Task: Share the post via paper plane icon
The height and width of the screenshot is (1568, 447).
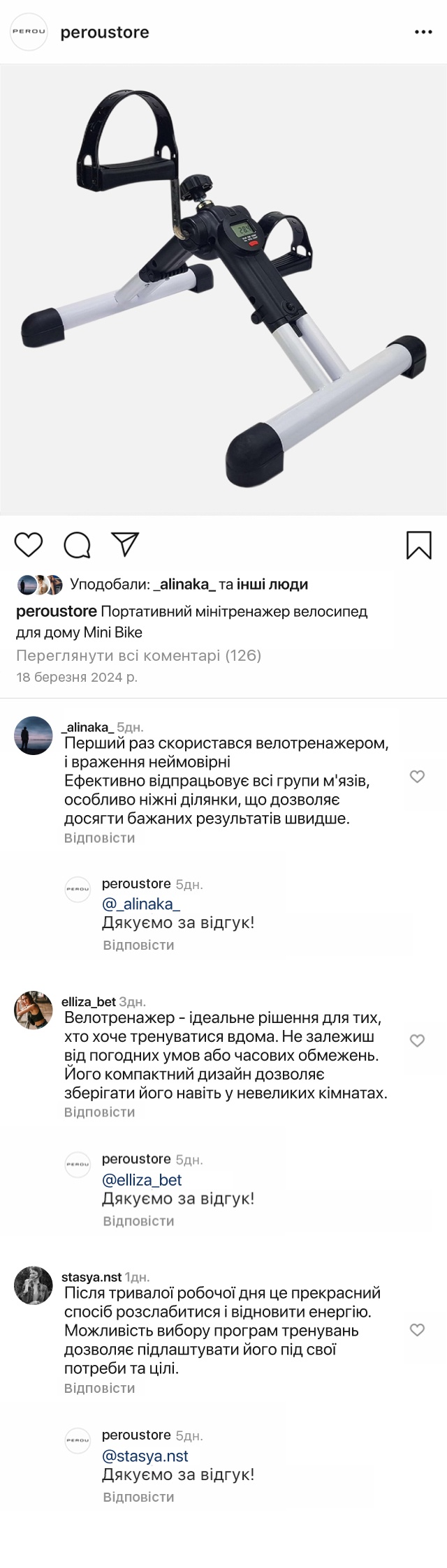Action: 126,544
